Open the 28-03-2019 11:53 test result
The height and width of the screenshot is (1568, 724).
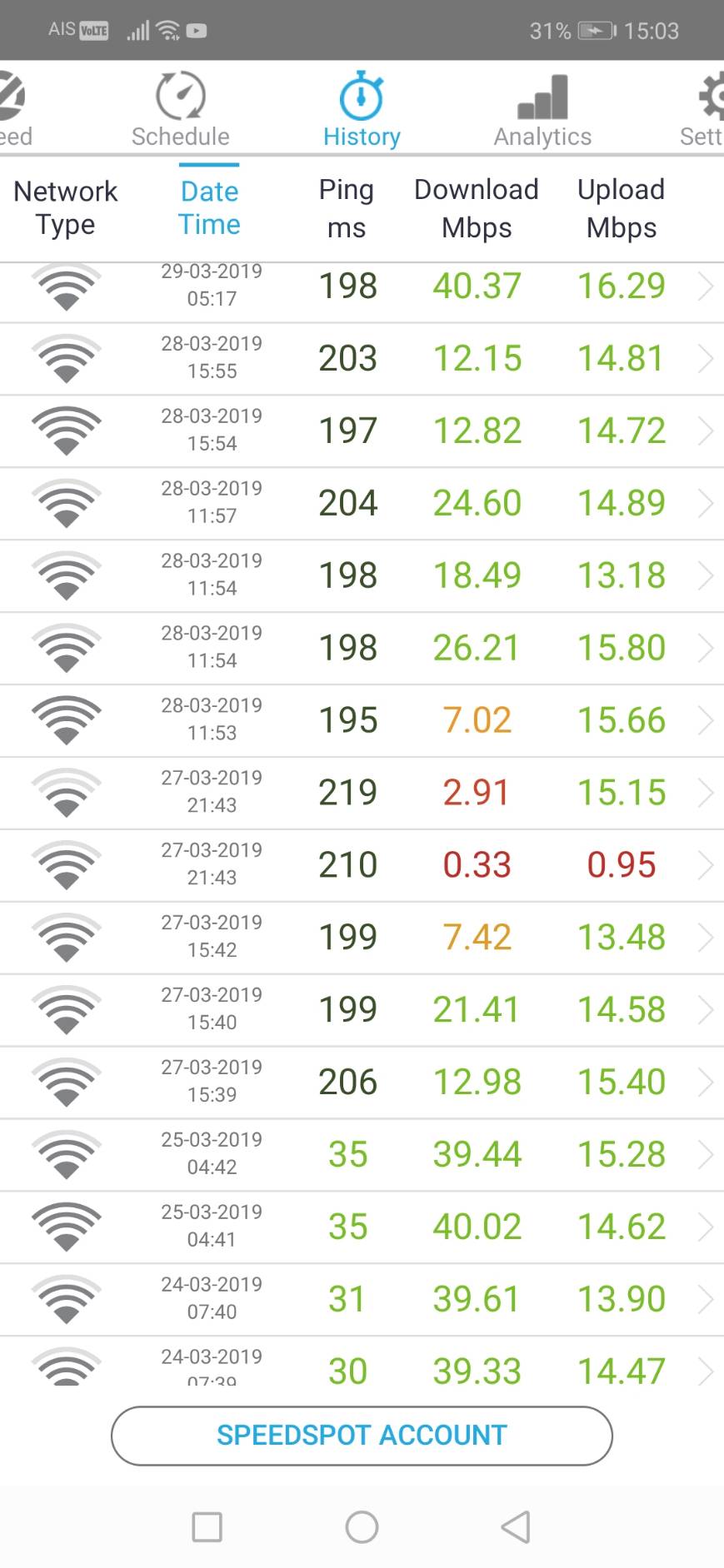[362, 721]
